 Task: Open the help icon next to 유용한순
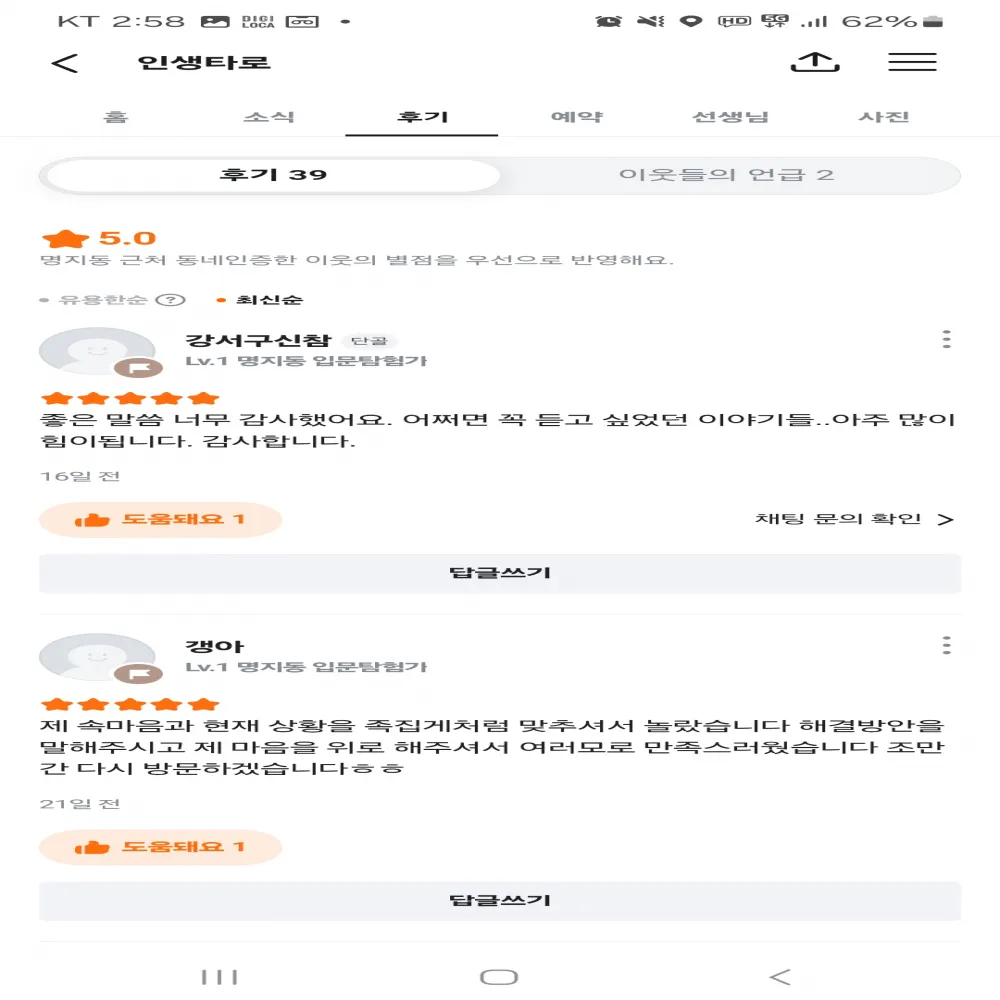[174, 300]
